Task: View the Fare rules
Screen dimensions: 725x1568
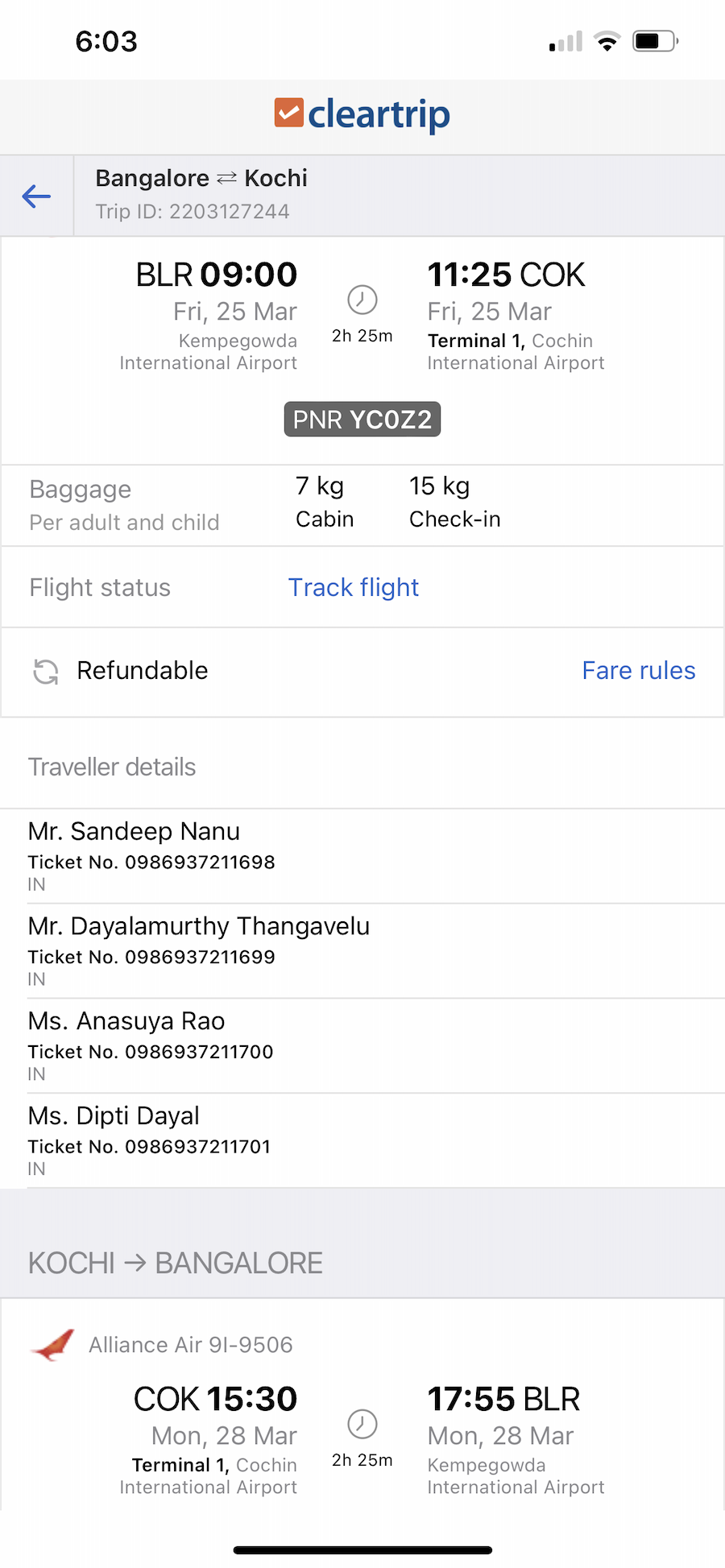Action: coord(639,670)
